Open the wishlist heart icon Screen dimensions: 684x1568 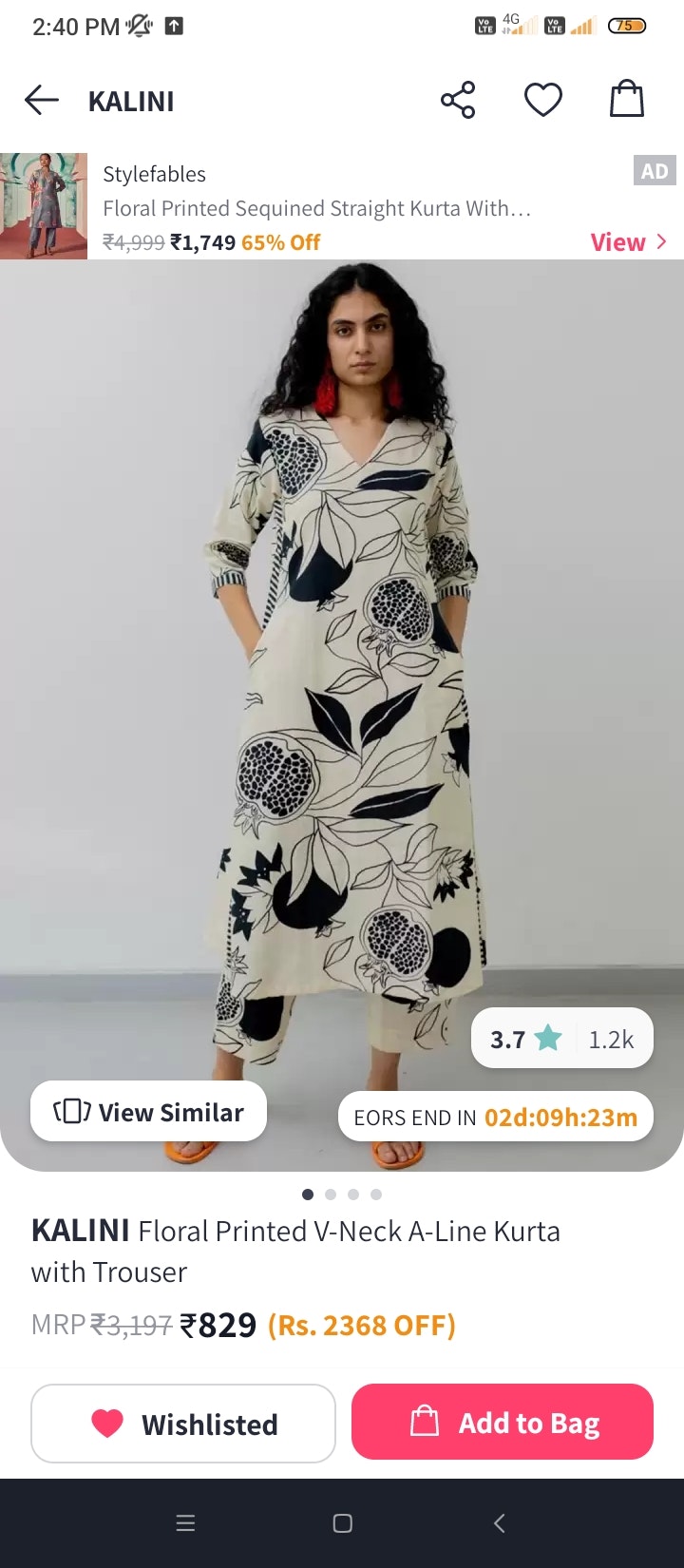click(x=543, y=100)
